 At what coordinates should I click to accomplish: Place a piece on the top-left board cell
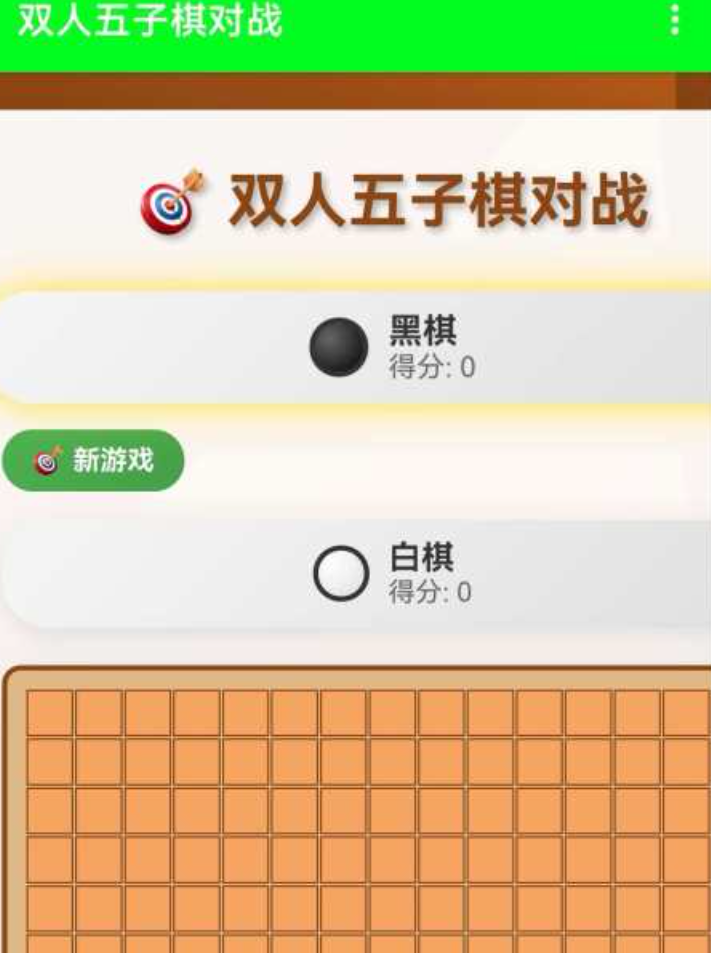click(49, 713)
